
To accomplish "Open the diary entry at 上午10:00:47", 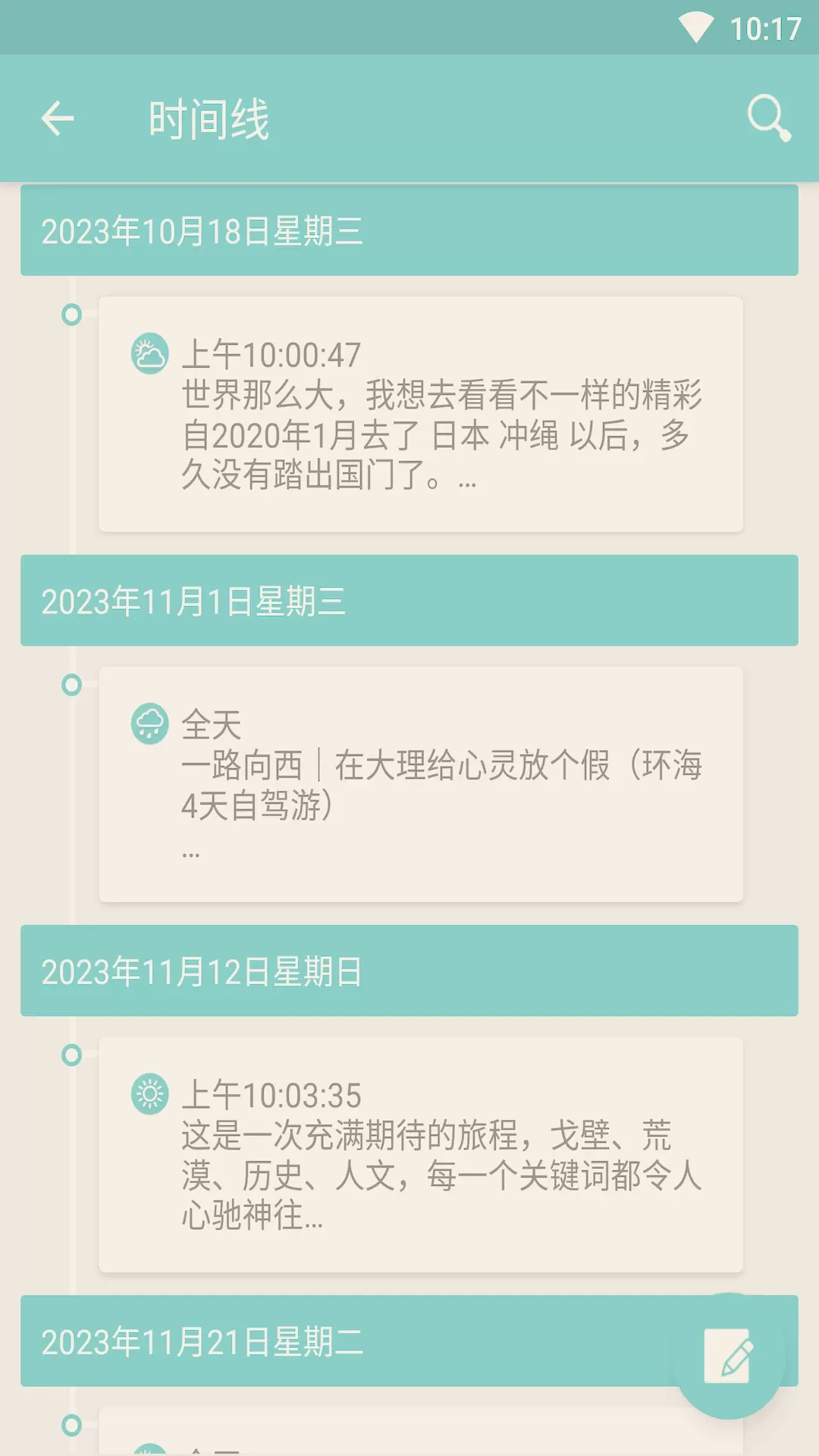I will coord(421,414).
